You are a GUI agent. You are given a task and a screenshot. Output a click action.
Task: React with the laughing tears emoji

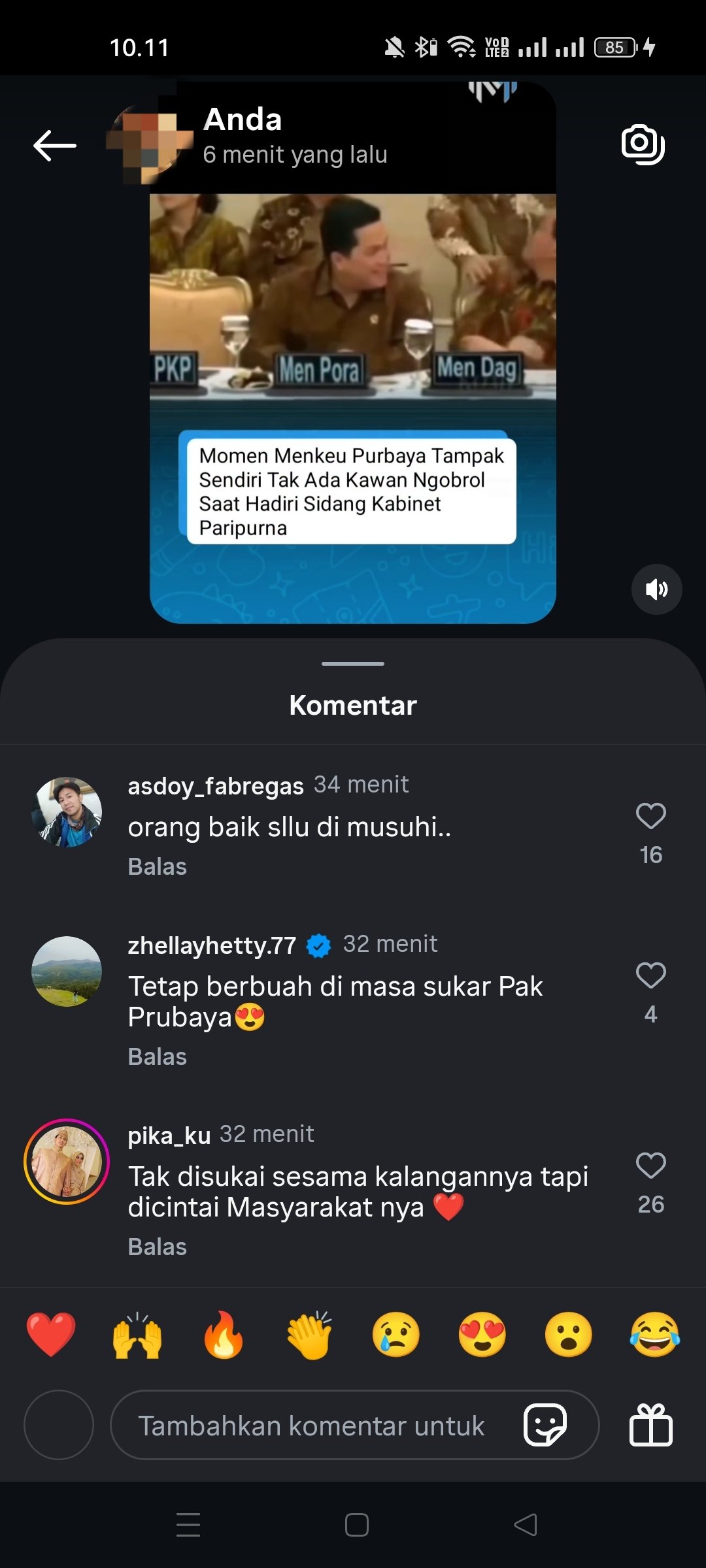click(654, 1334)
